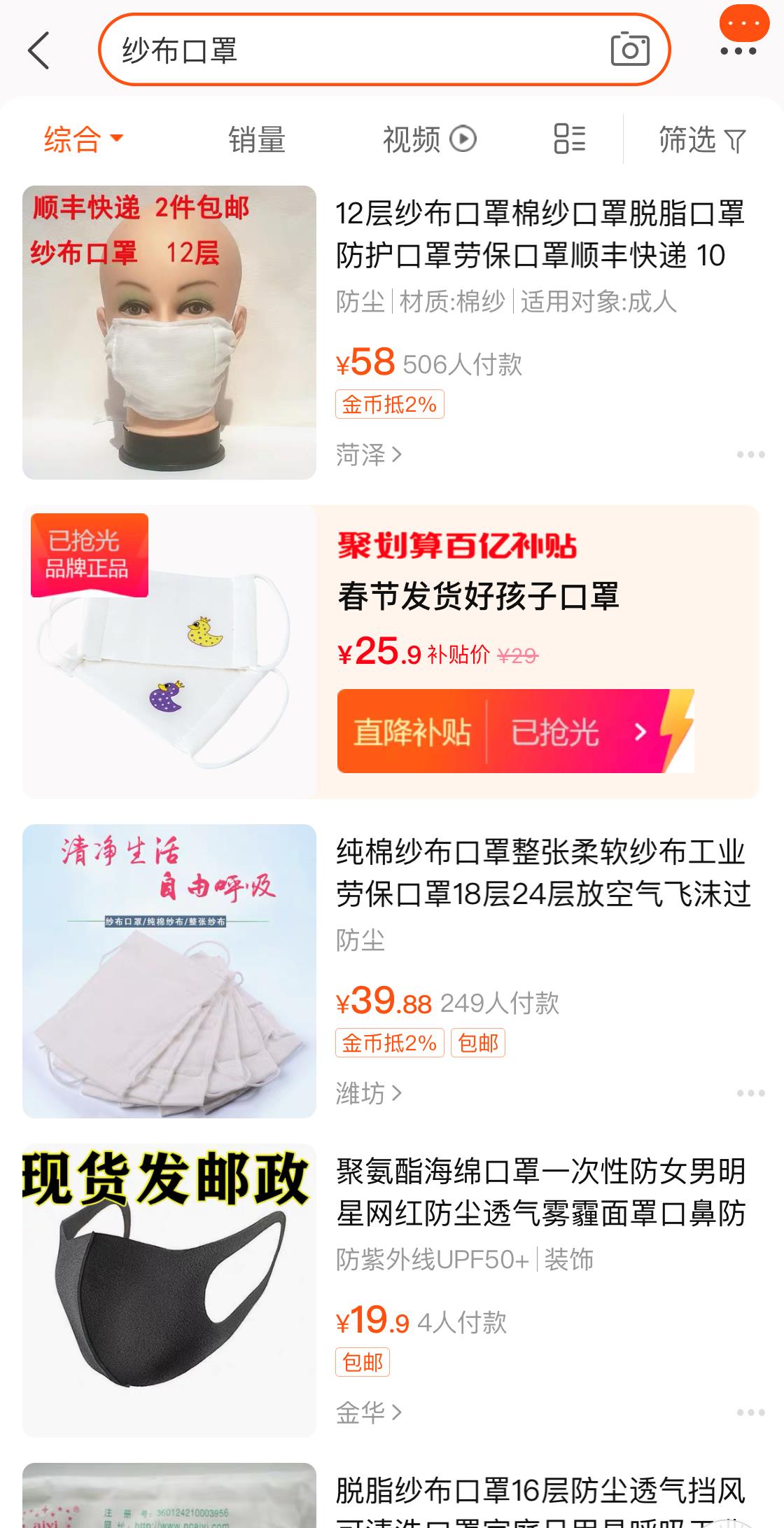This screenshot has width=784, height=1528.
Task: Open the three-dot messages menu
Action: (x=738, y=50)
